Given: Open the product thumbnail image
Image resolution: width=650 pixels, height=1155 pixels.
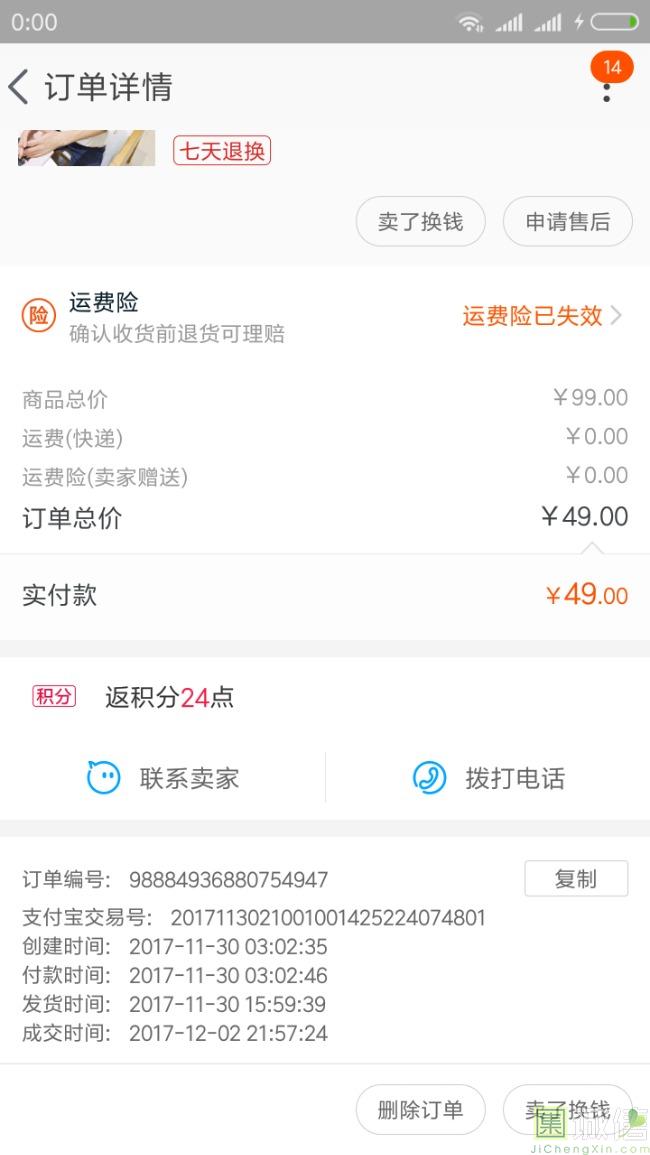Looking at the screenshot, I should pyautogui.click(x=86, y=148).
